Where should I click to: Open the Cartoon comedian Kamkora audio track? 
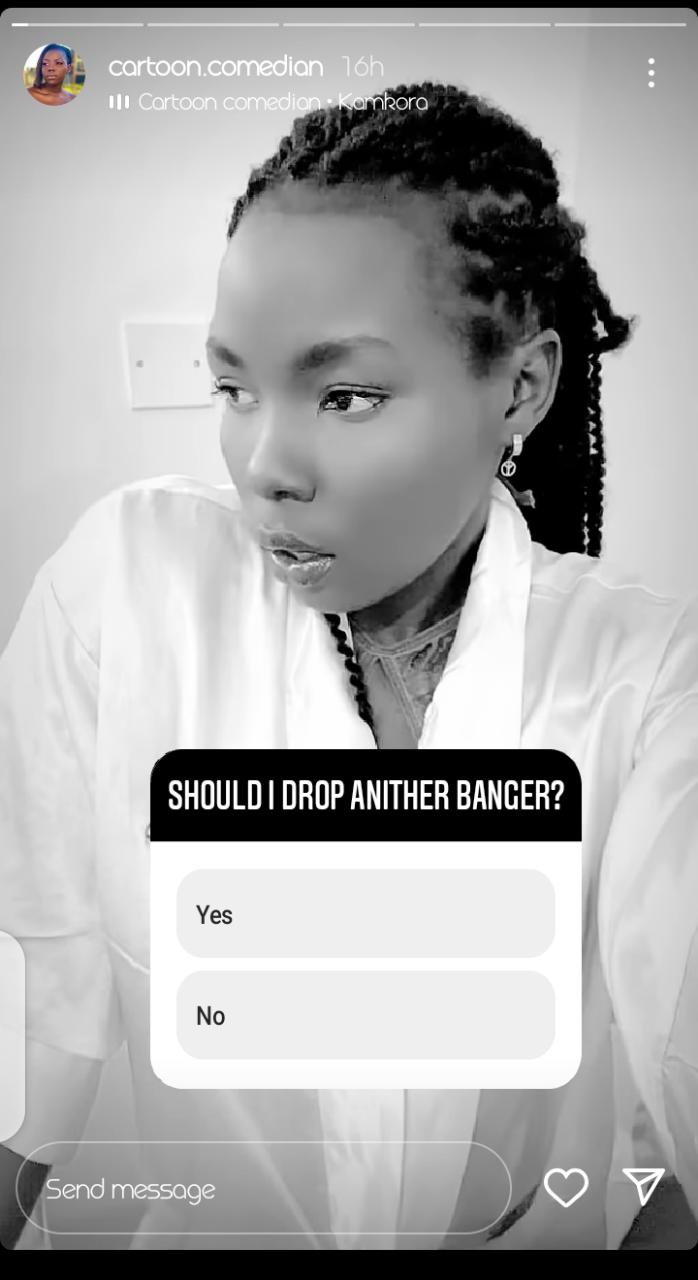(x=268, y=102)
